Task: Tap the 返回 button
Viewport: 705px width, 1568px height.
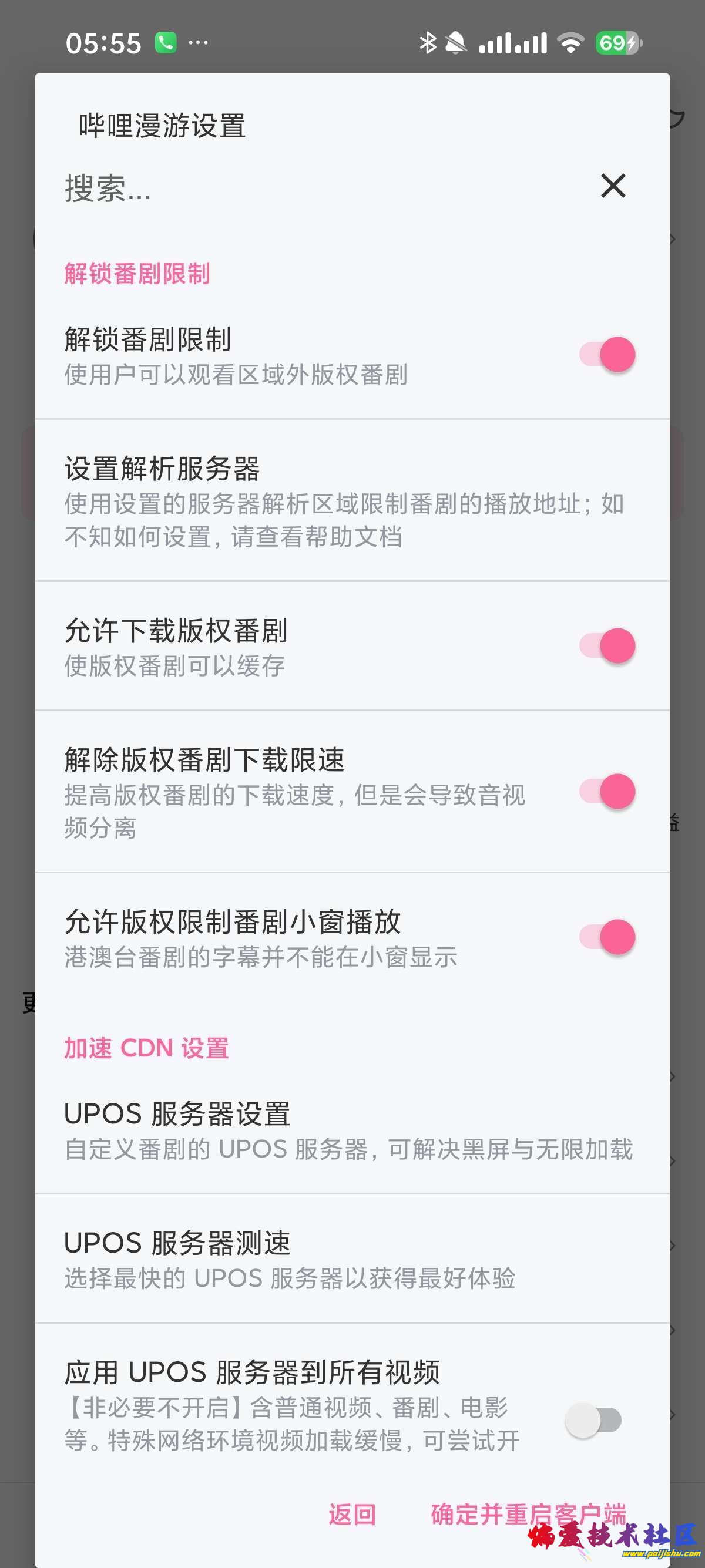Action: coord(352,1514)
